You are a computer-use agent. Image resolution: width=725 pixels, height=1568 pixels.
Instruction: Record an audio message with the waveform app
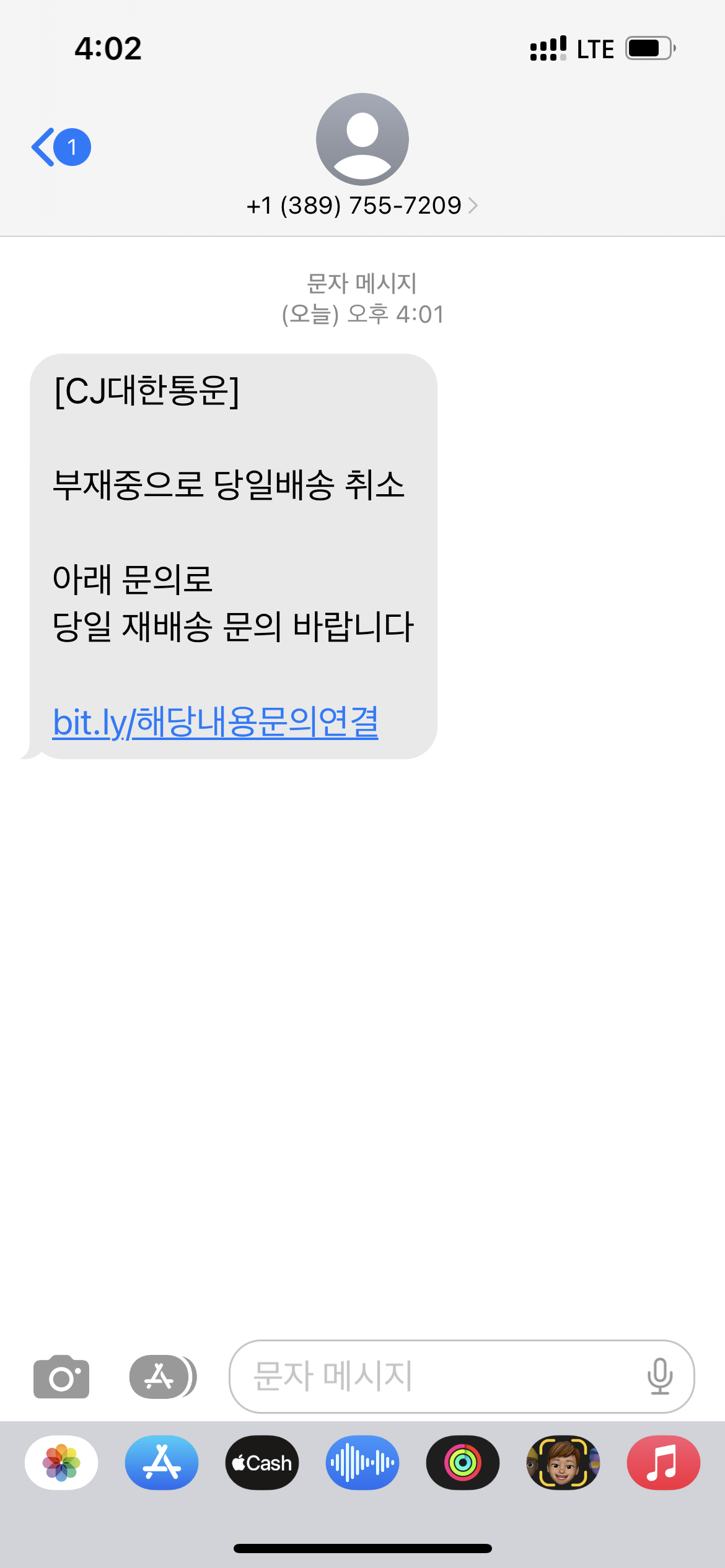click(362, 1463)
